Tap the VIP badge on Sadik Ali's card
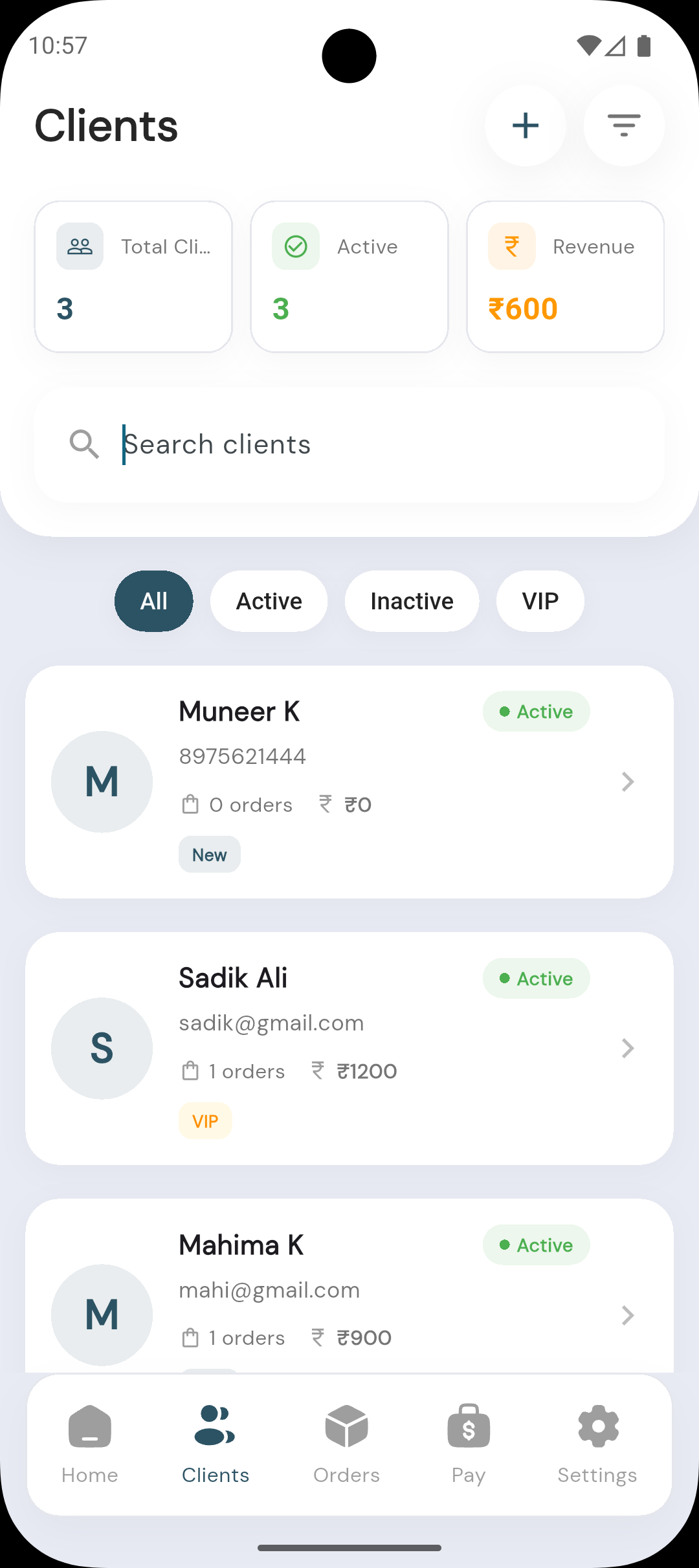699x1568 pixels. coord(205,1120)
